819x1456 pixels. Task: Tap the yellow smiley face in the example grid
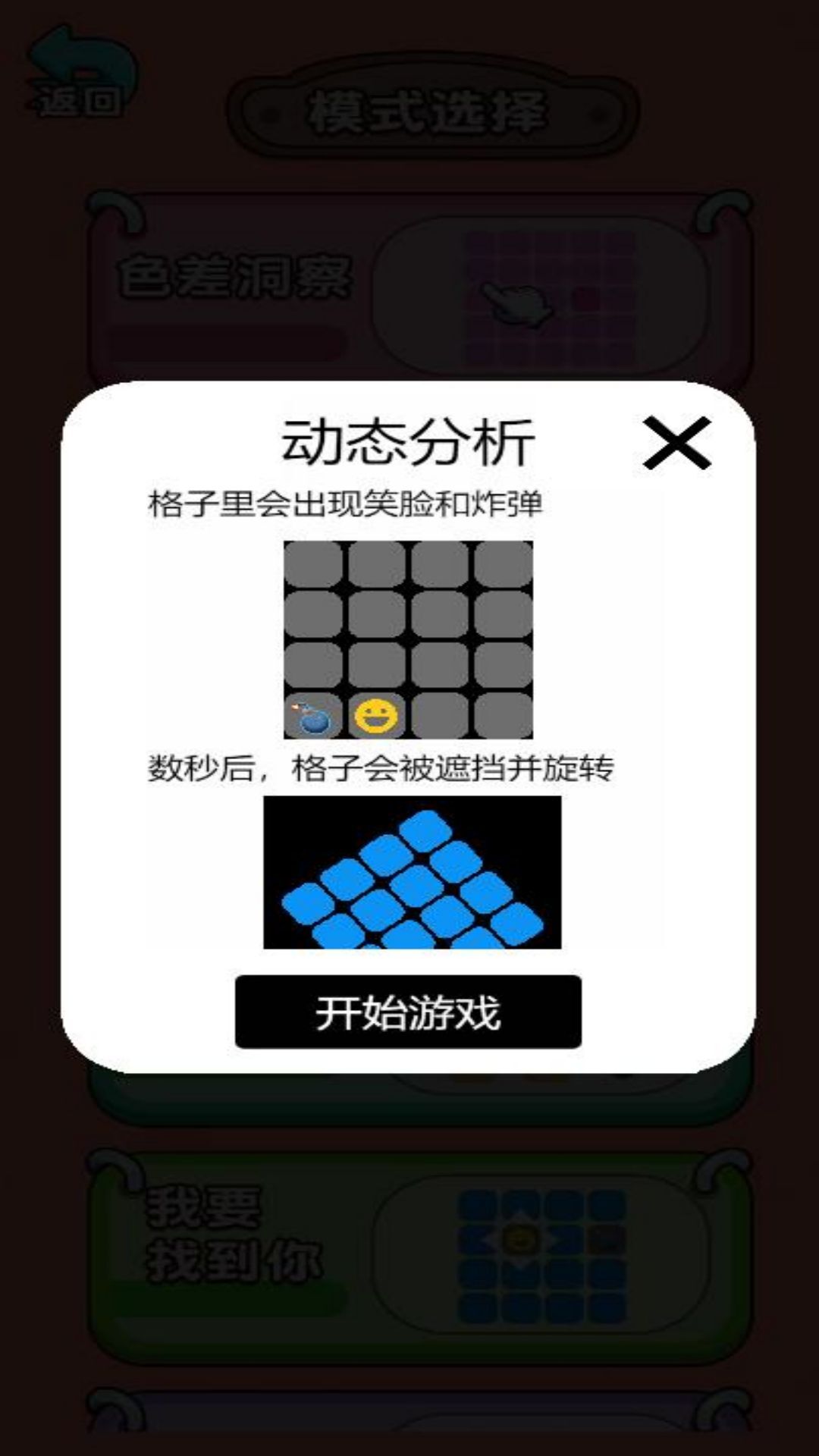pos(376,714)
